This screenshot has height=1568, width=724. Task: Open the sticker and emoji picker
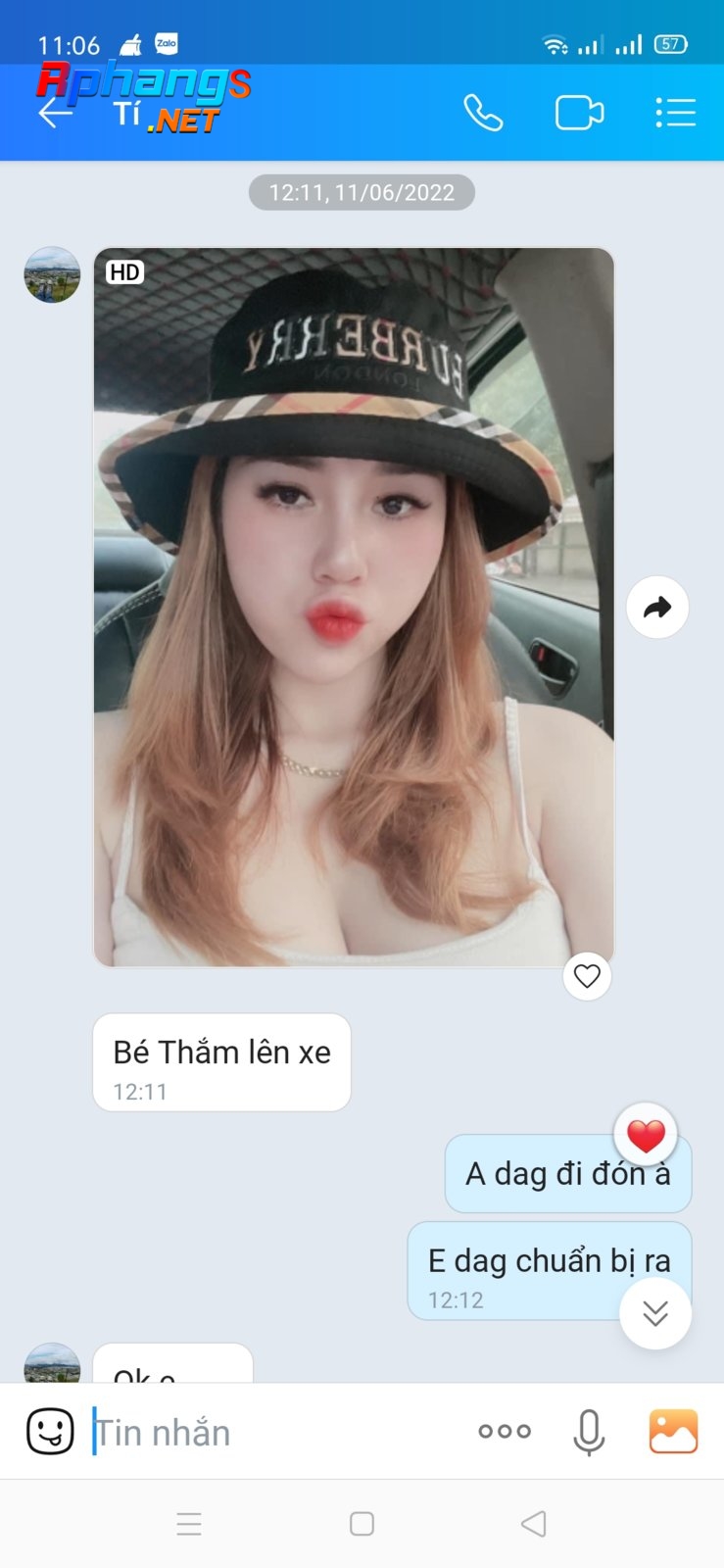(x=50, y=1432)
